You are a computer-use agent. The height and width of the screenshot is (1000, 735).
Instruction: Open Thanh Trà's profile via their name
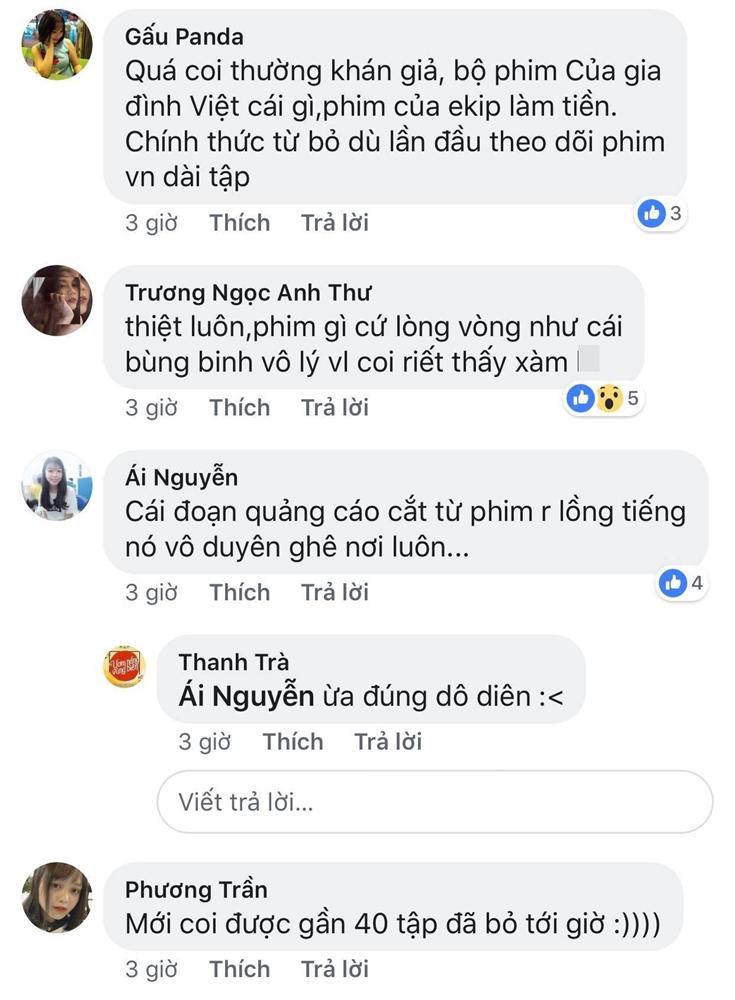235,662
